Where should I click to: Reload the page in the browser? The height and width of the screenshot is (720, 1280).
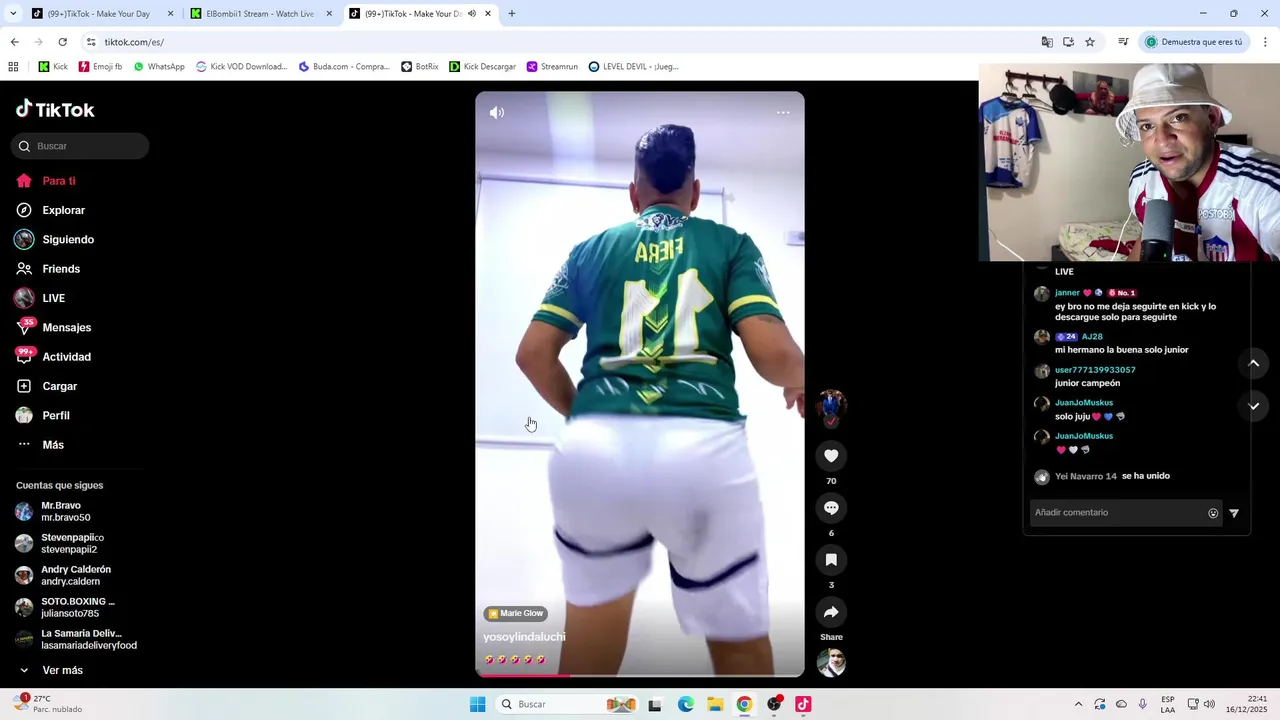tap(62, 42)
